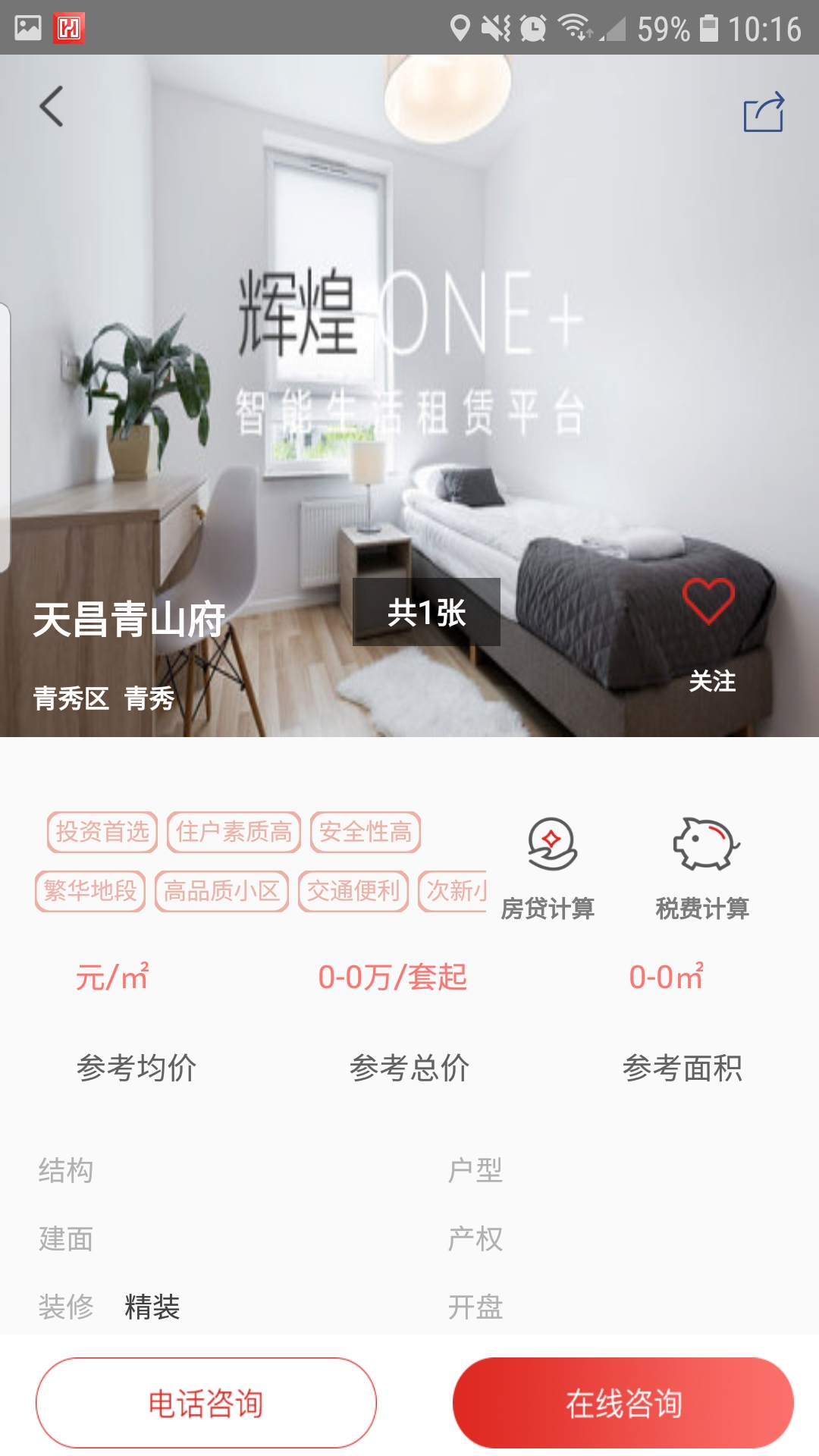Select the 安全性高 tag
Image resolution: width=819 pixels, height=1456 pixels.
click(x=365, y=832)
